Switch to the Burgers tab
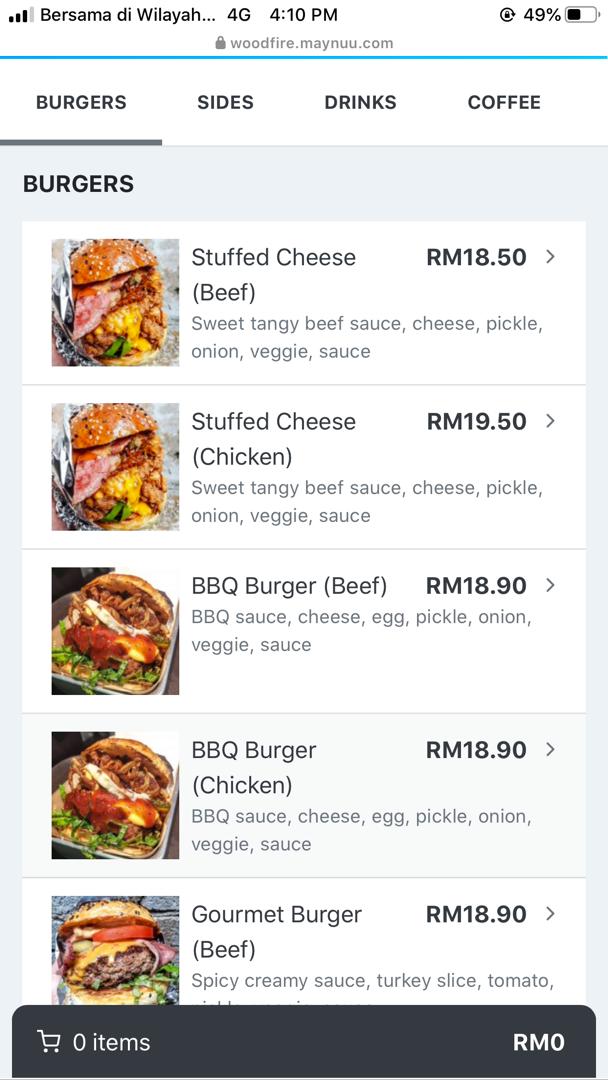 click(81, 102)
